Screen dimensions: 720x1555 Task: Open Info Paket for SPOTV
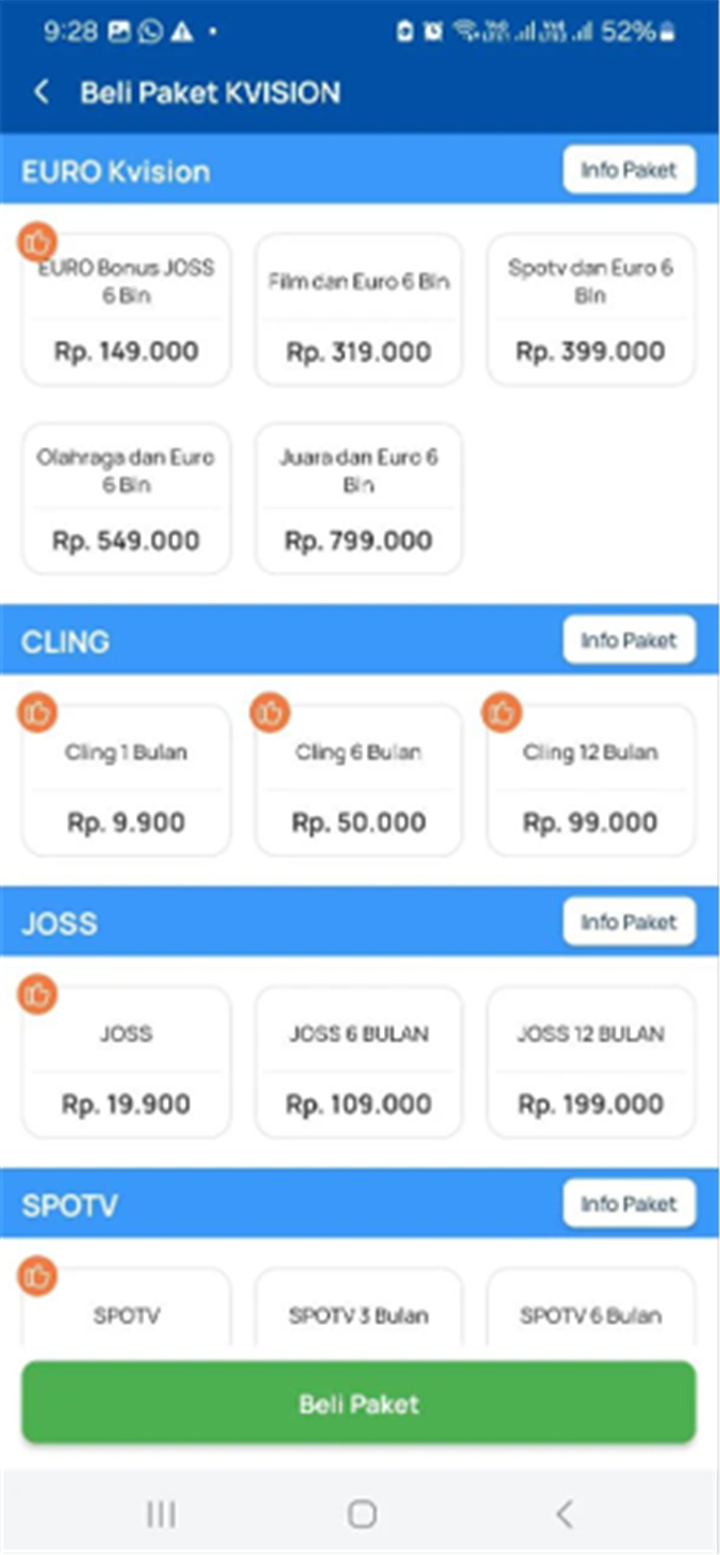629,1204
